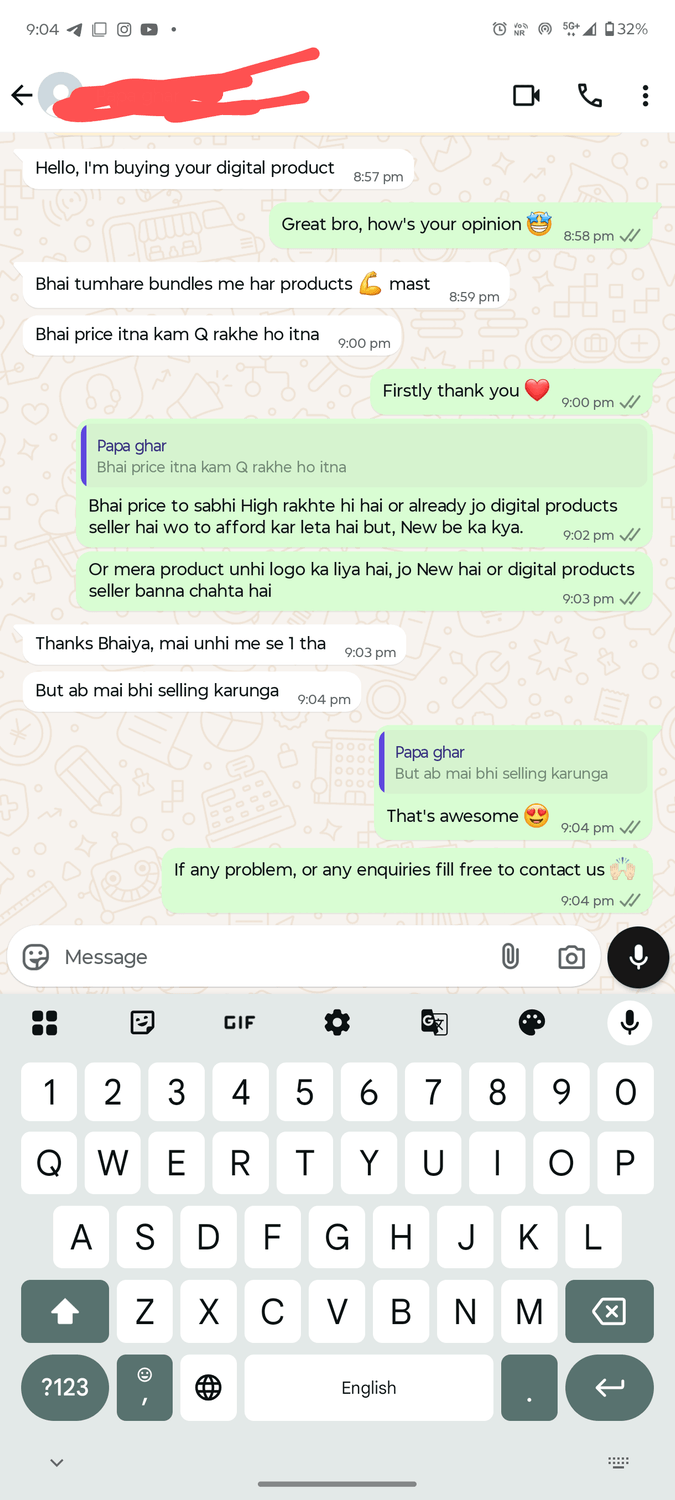The width and height of the screenshot is (675, 1500).
Task: Attach a file with the paperclip
Action: 510,957
